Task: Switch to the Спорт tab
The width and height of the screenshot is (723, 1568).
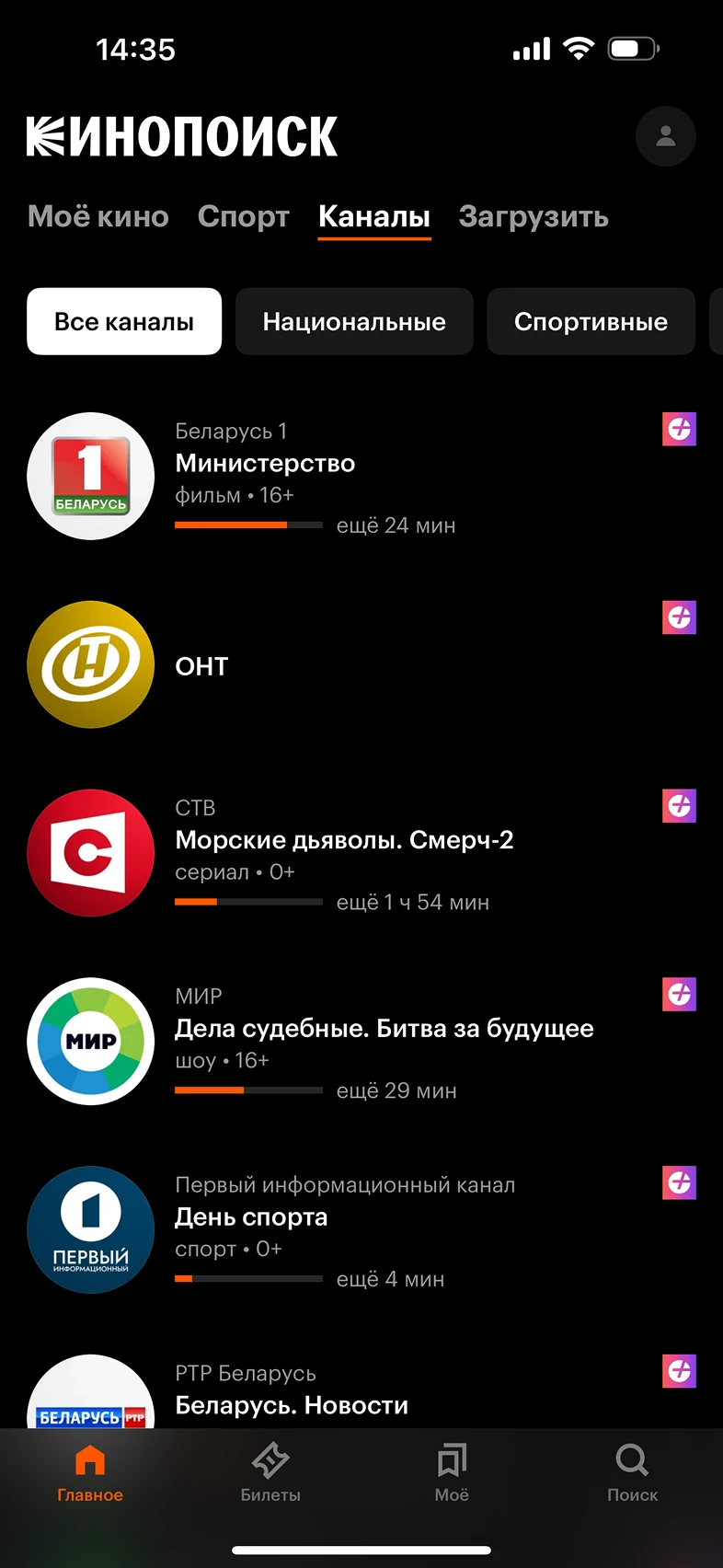Action: point(243,217)
